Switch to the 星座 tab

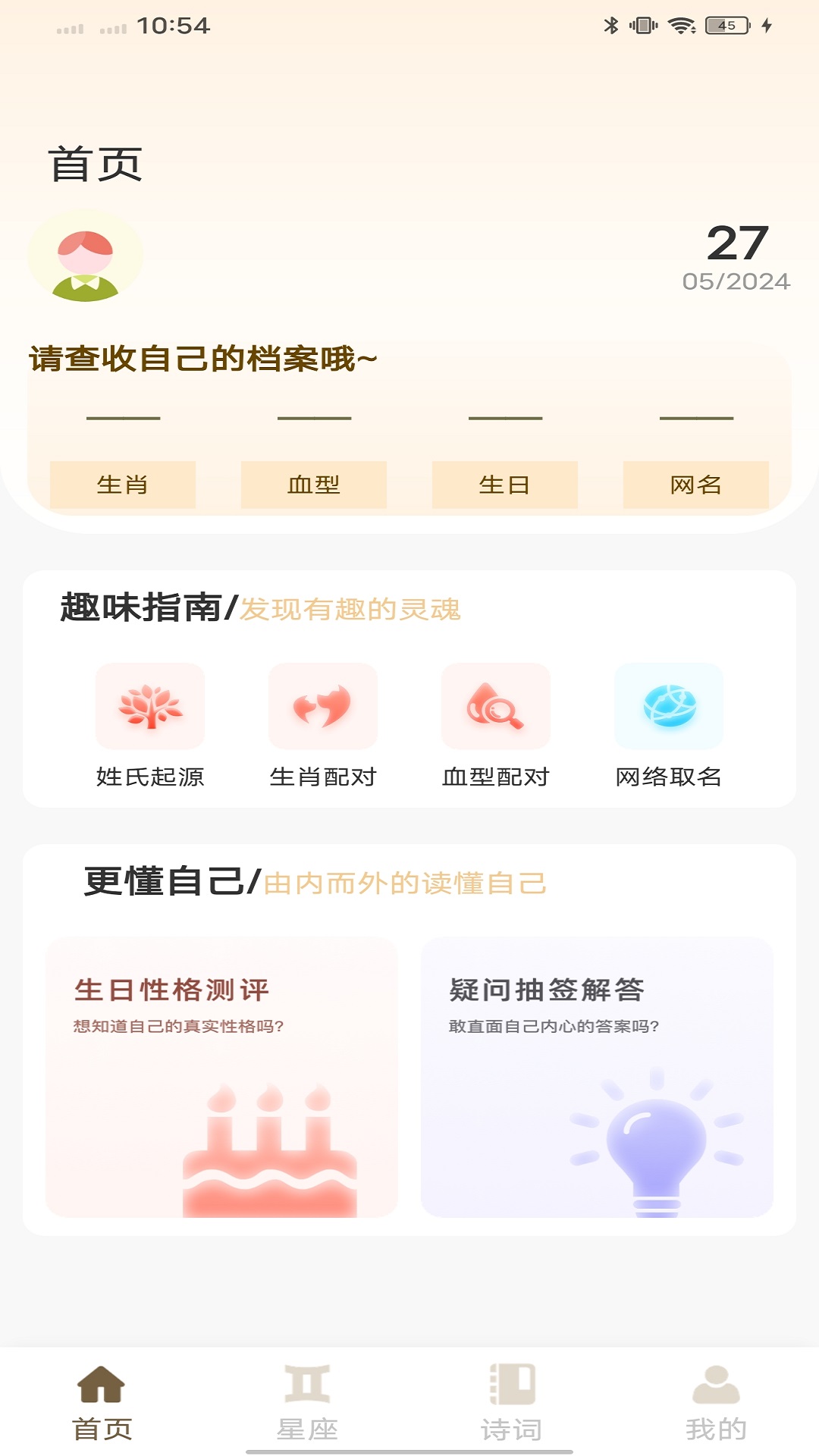click(307, 1403)
